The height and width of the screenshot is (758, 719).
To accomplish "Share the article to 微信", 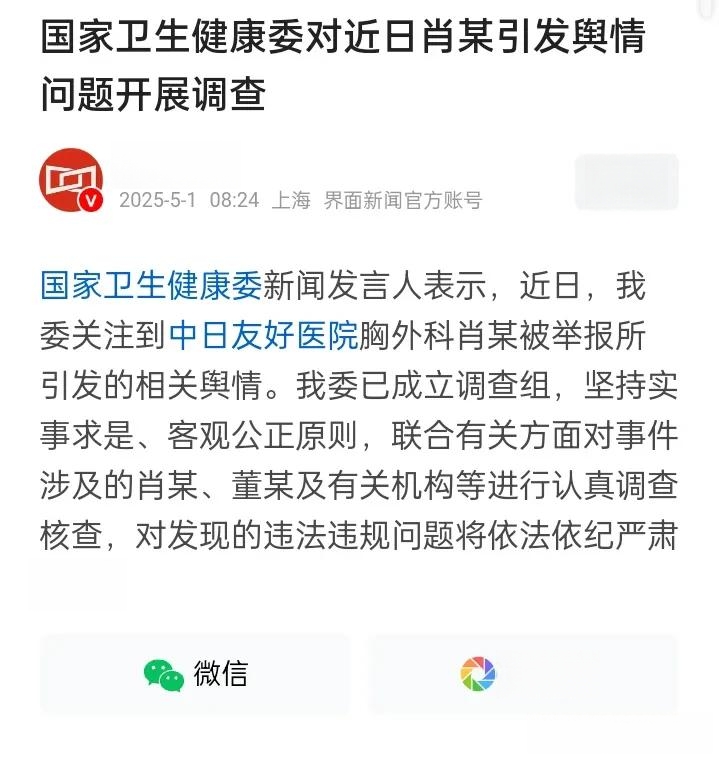I will 195,674.
